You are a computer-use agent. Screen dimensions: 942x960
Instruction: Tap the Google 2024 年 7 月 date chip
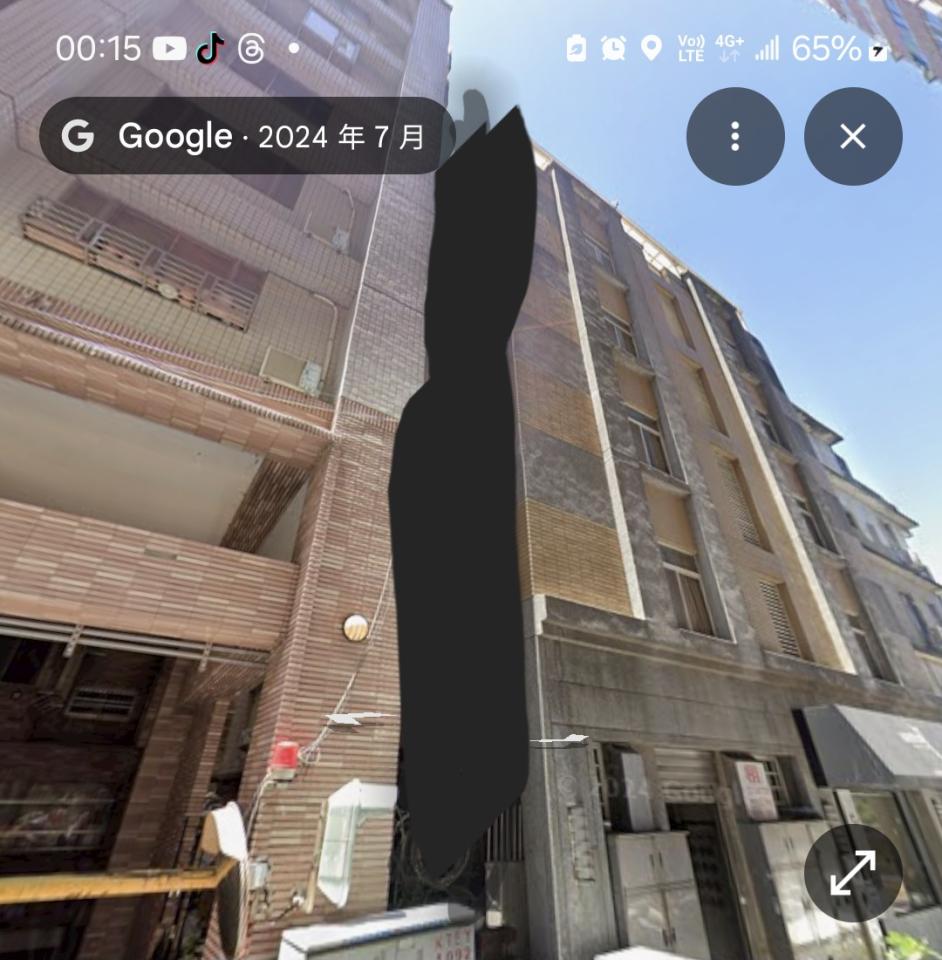(244, 136)
